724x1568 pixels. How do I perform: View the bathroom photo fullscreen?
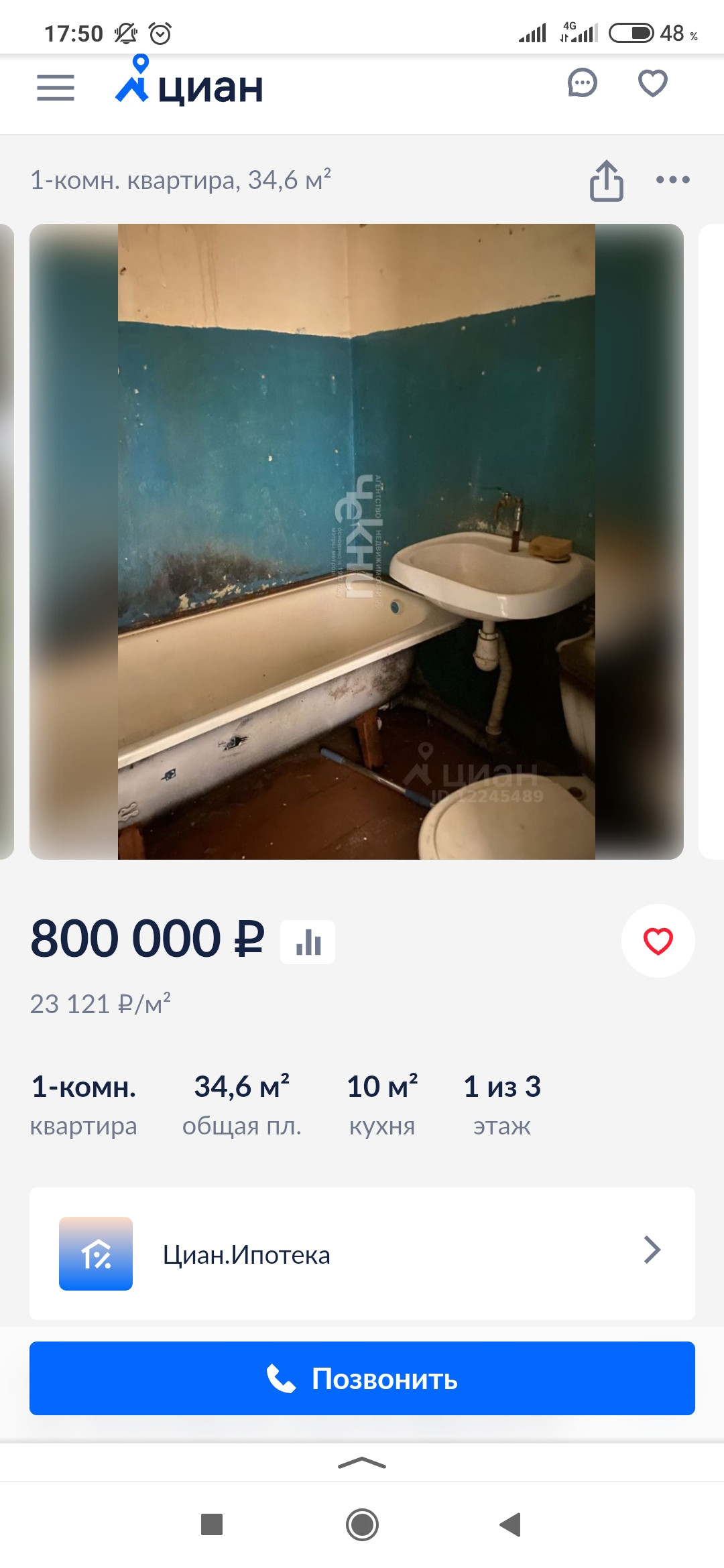point(357,541)
